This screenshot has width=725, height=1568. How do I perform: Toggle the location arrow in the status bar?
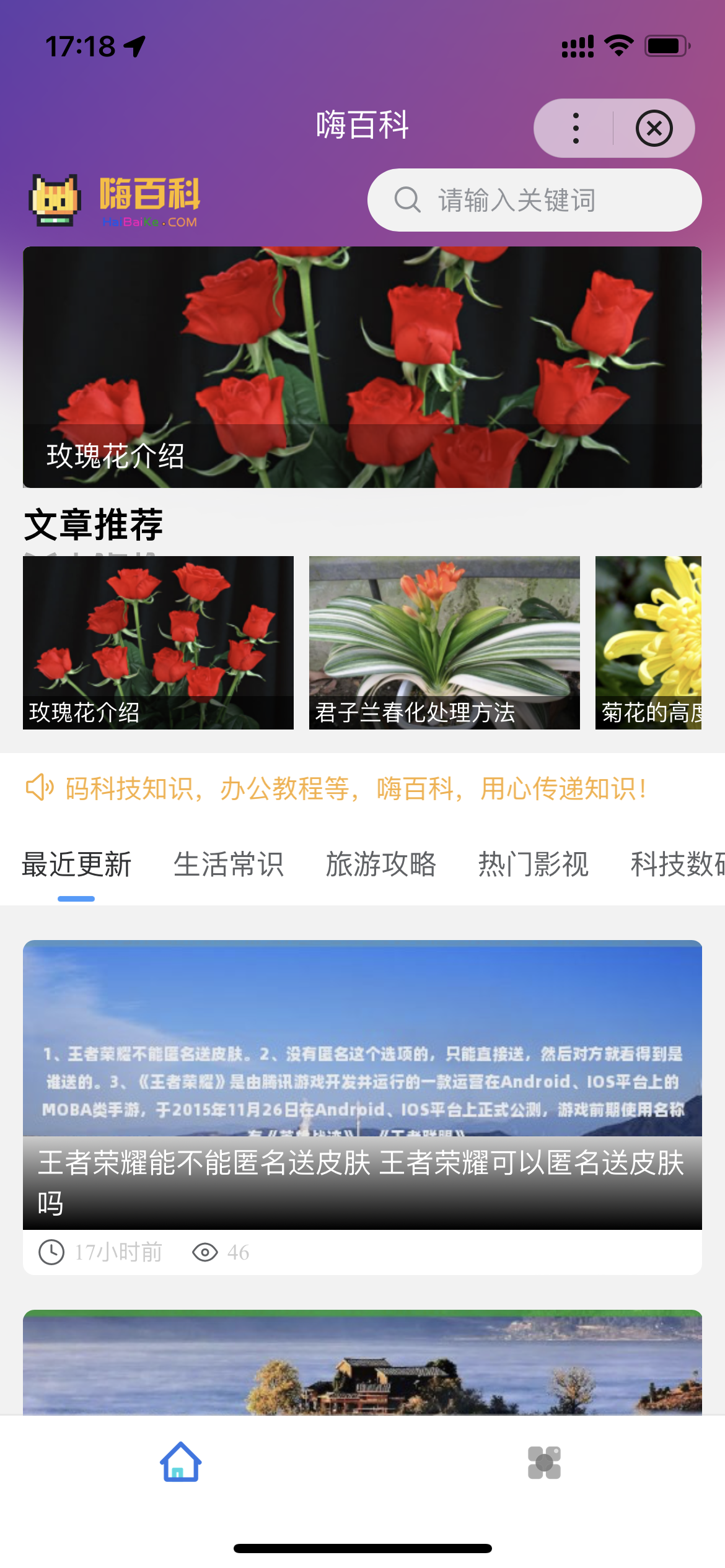tap(134, 45)
